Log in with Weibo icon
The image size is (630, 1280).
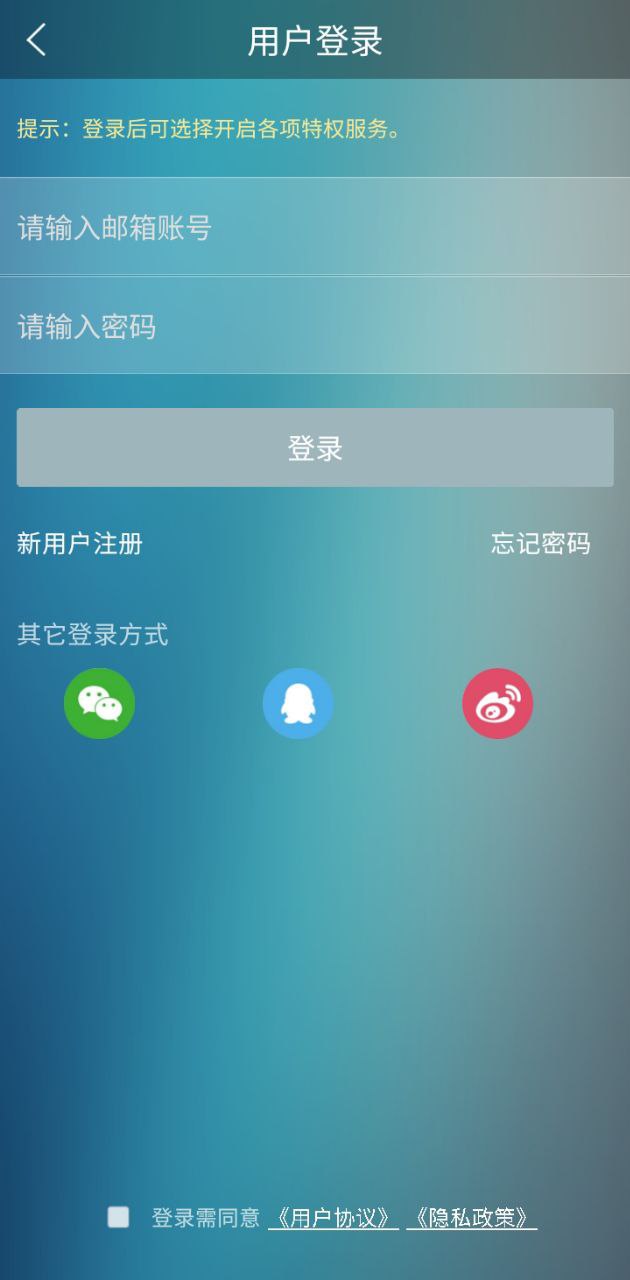point(497,703)
